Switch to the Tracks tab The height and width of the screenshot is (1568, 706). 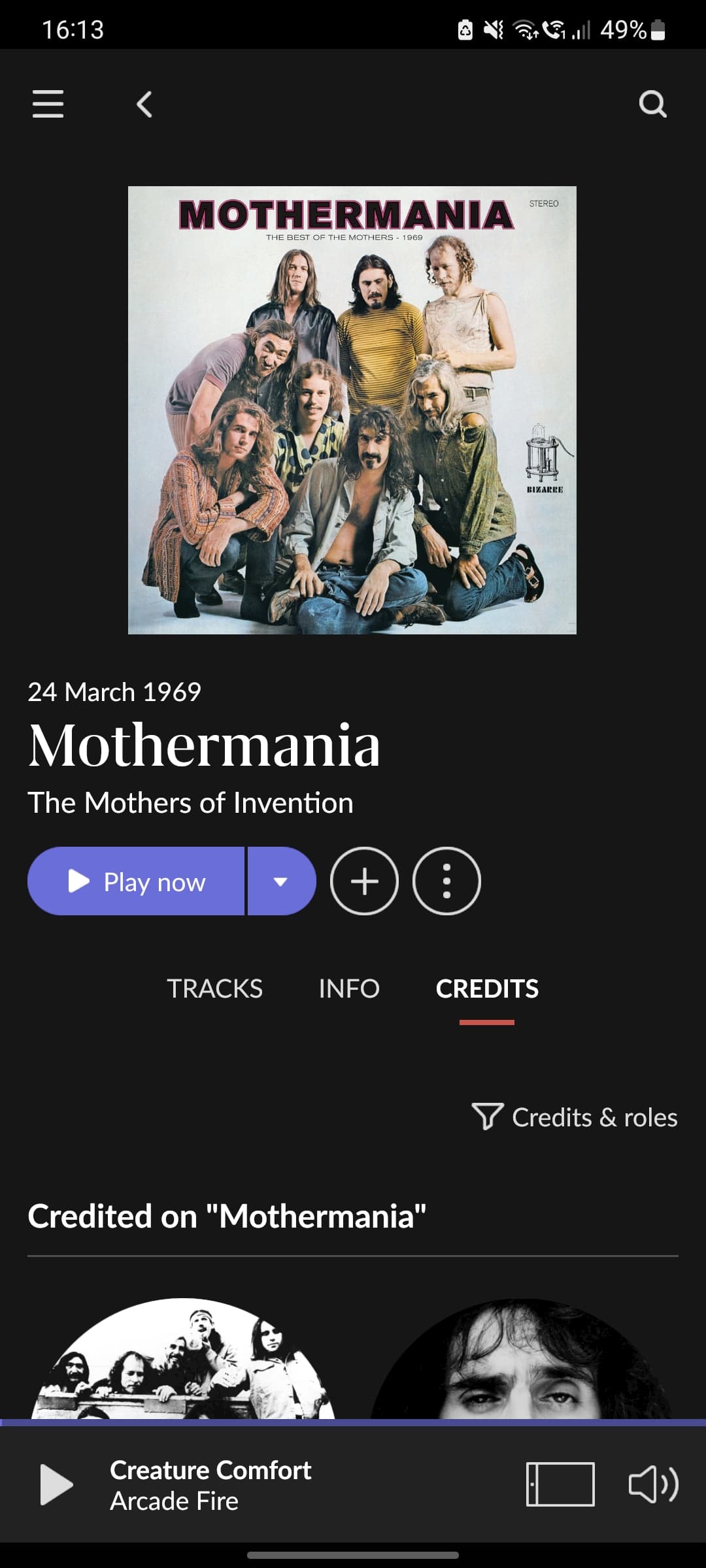(214, 988)
